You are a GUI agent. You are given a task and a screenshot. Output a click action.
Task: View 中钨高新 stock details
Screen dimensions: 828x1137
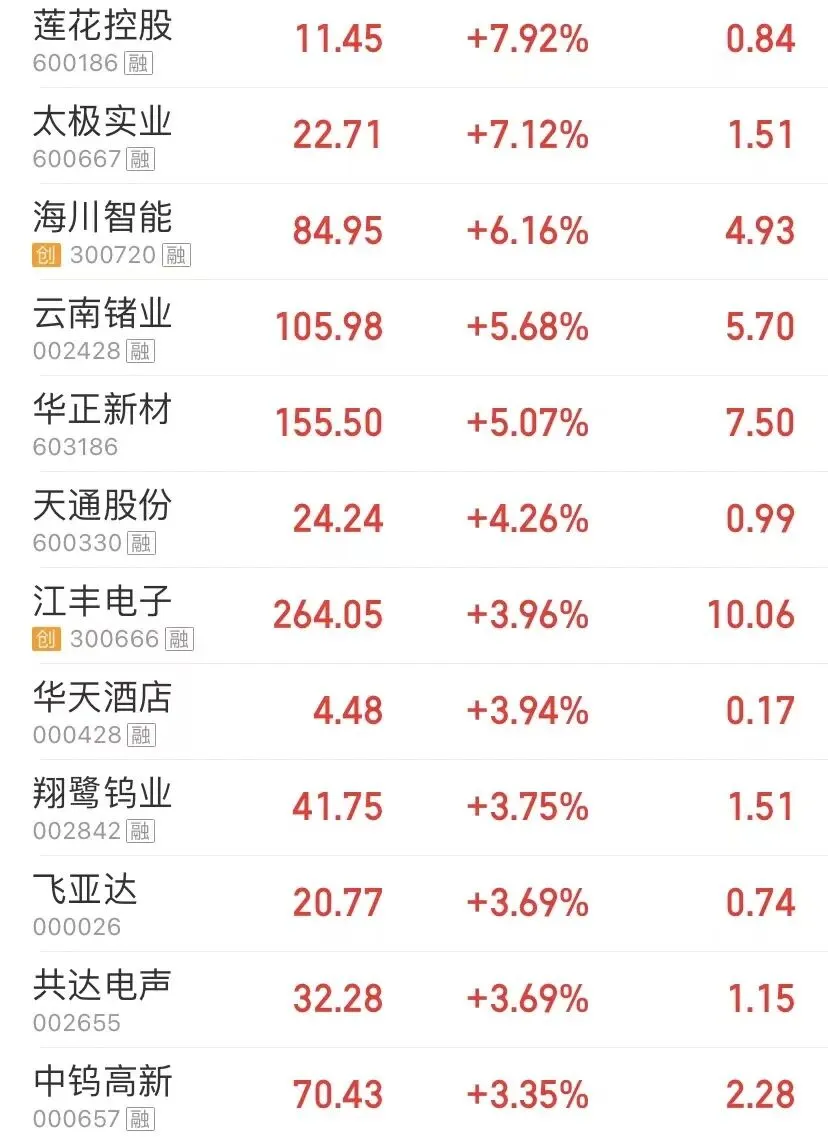(x=414, y=1093)
